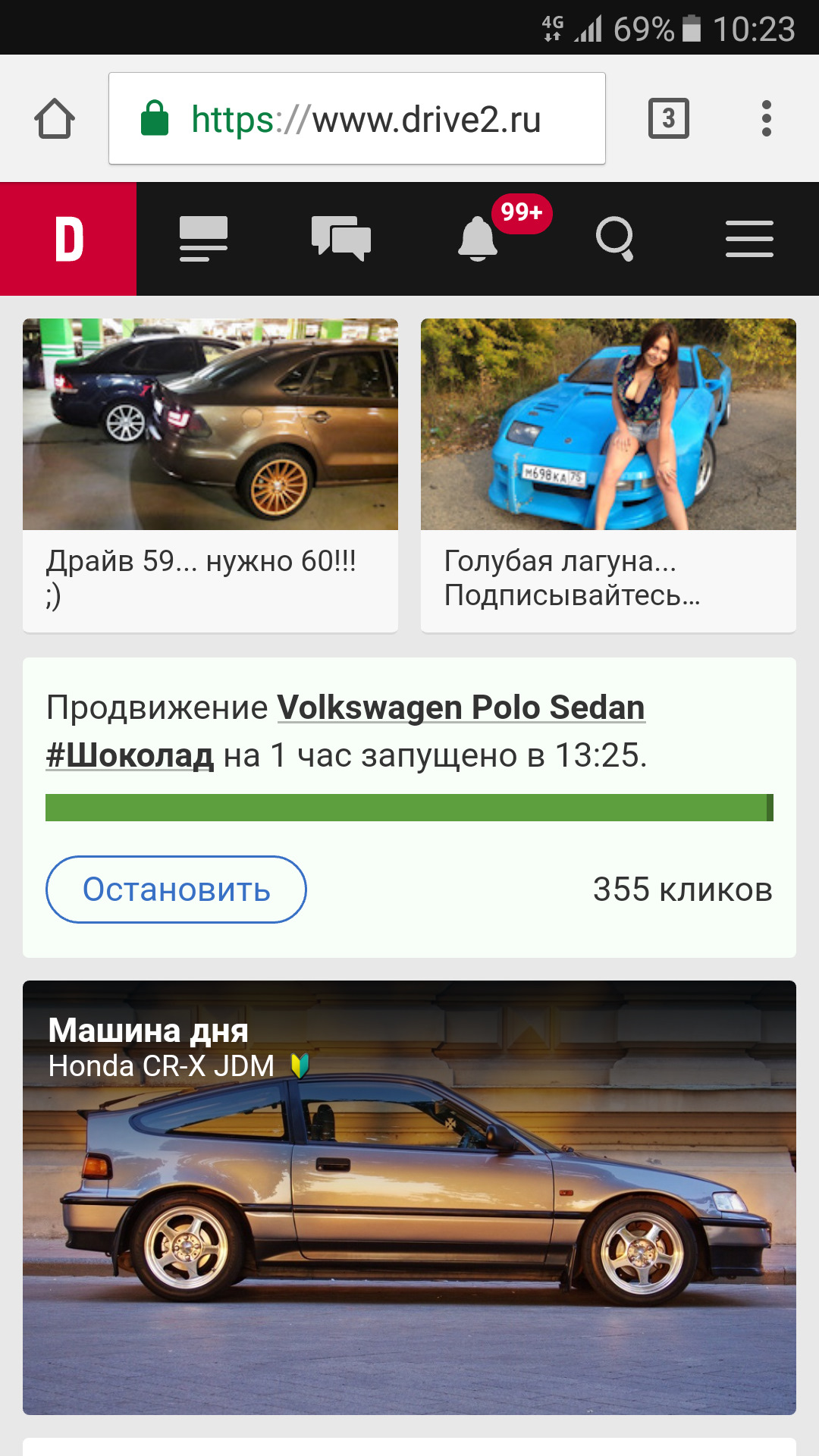Open the messages chat icon
This screenshot has width=819, height=1456.
(340, 239)
